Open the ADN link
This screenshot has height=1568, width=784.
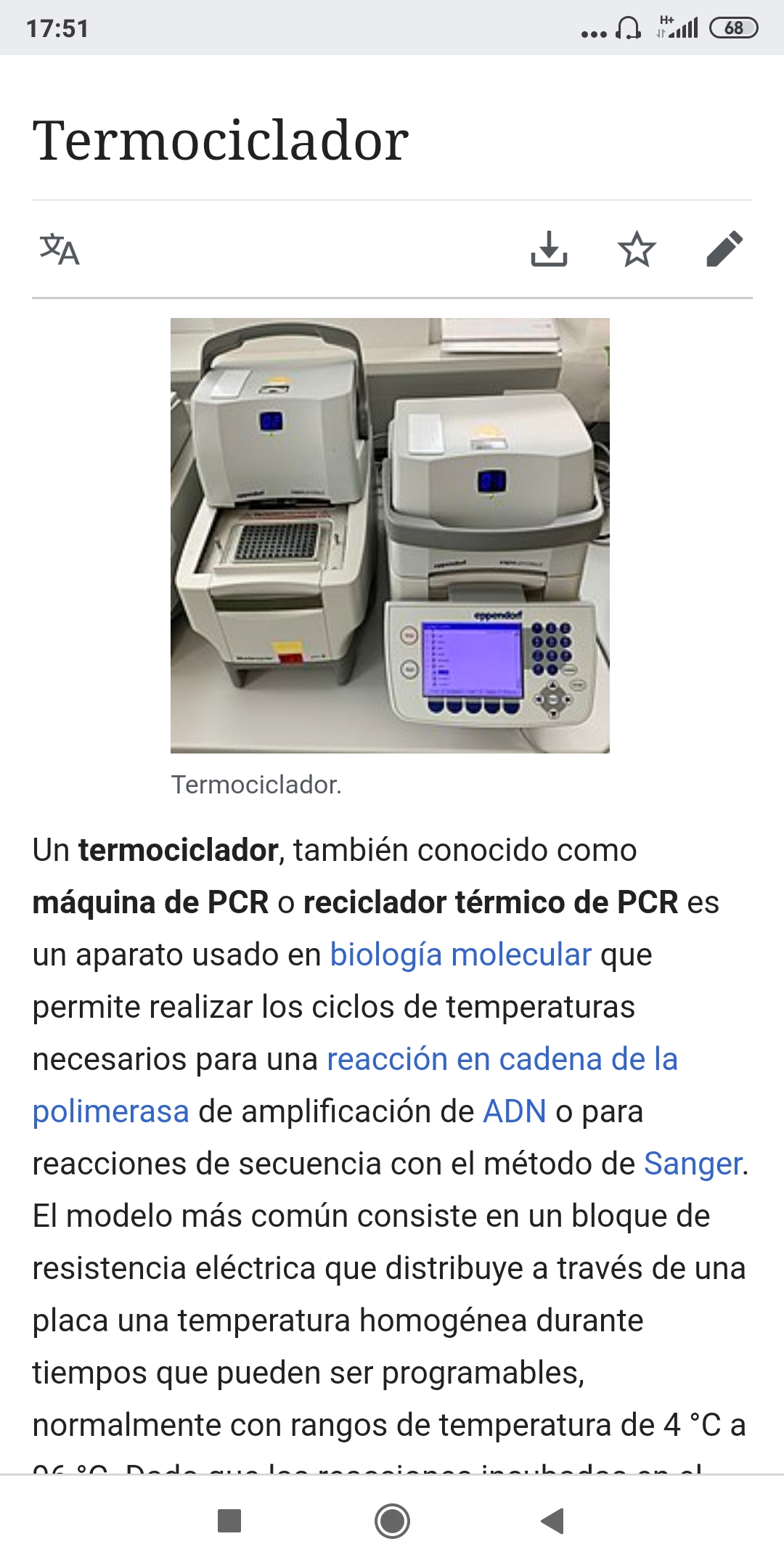point(515,1112)
